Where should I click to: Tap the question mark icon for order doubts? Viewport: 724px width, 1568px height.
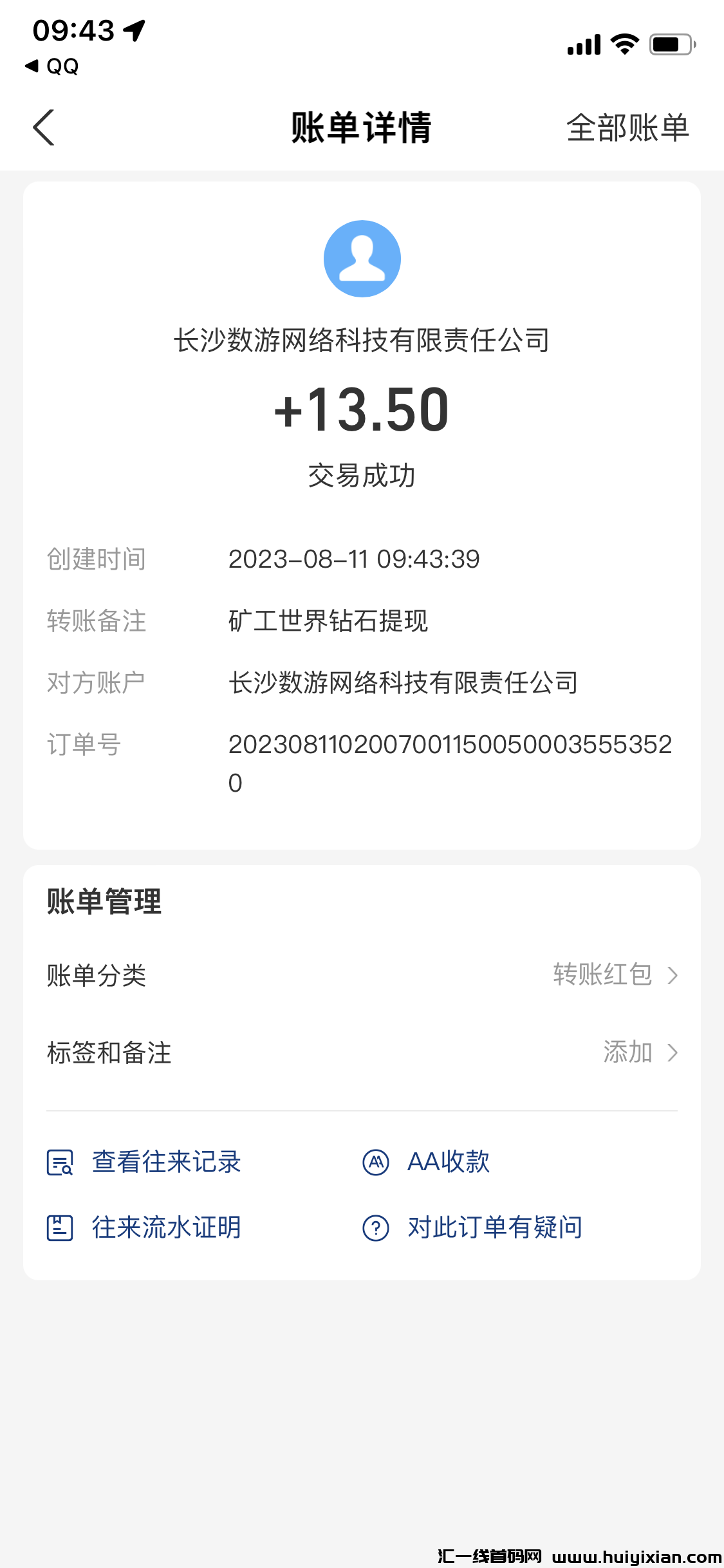[377, 1227]
